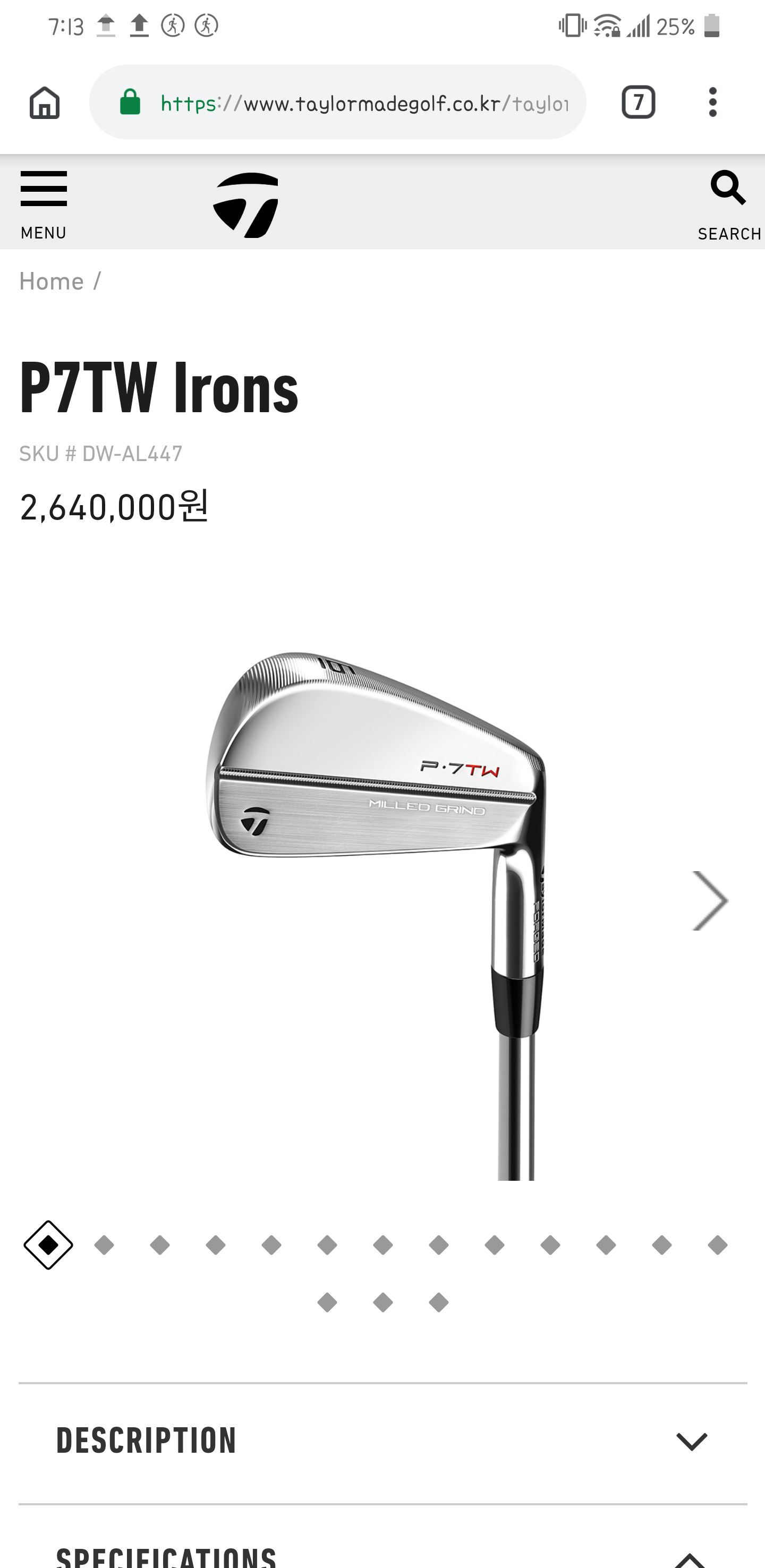Open the site SEARCH

coord(728,204)
